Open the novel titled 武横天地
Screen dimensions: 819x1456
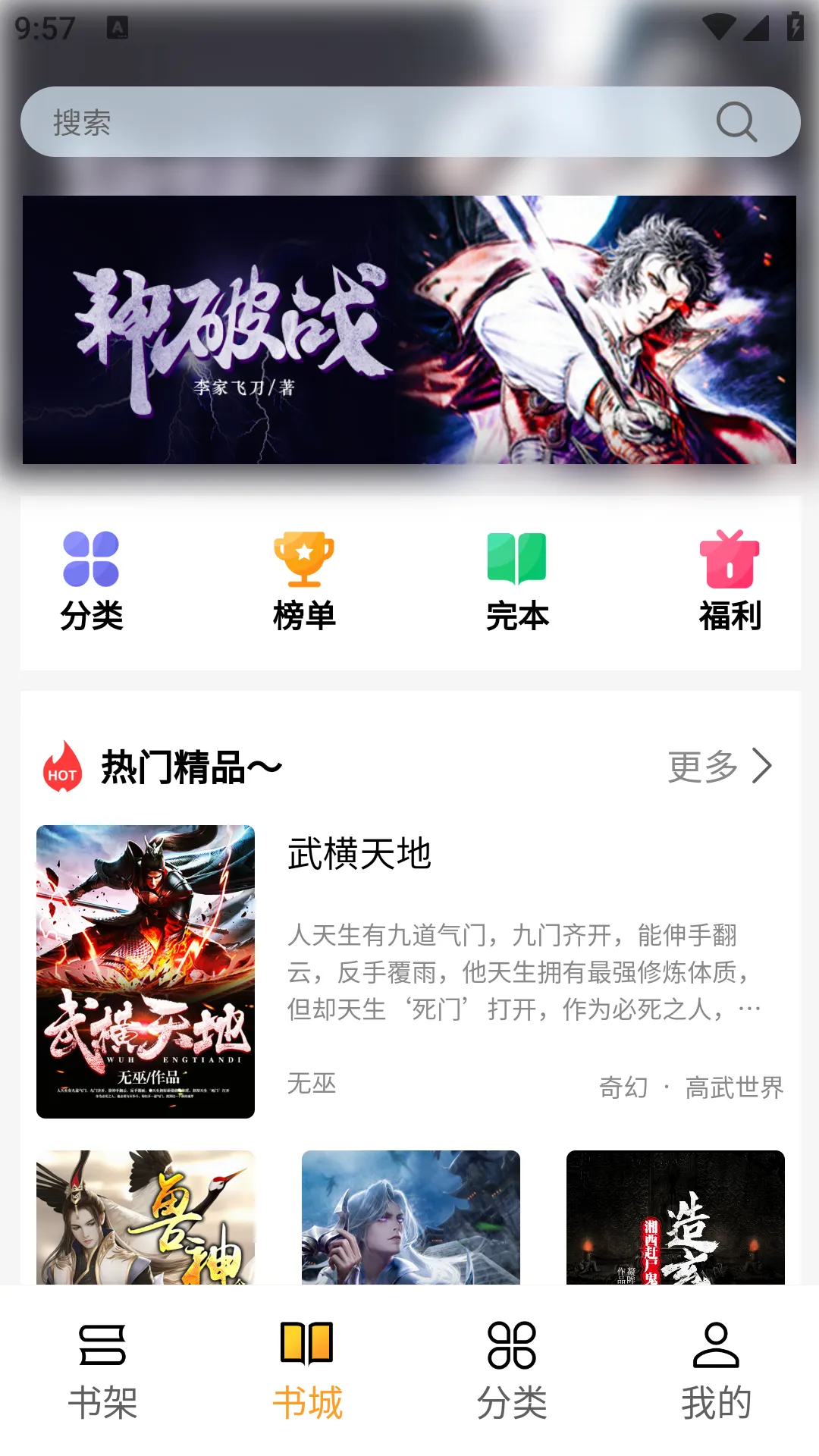coord(360,853)
